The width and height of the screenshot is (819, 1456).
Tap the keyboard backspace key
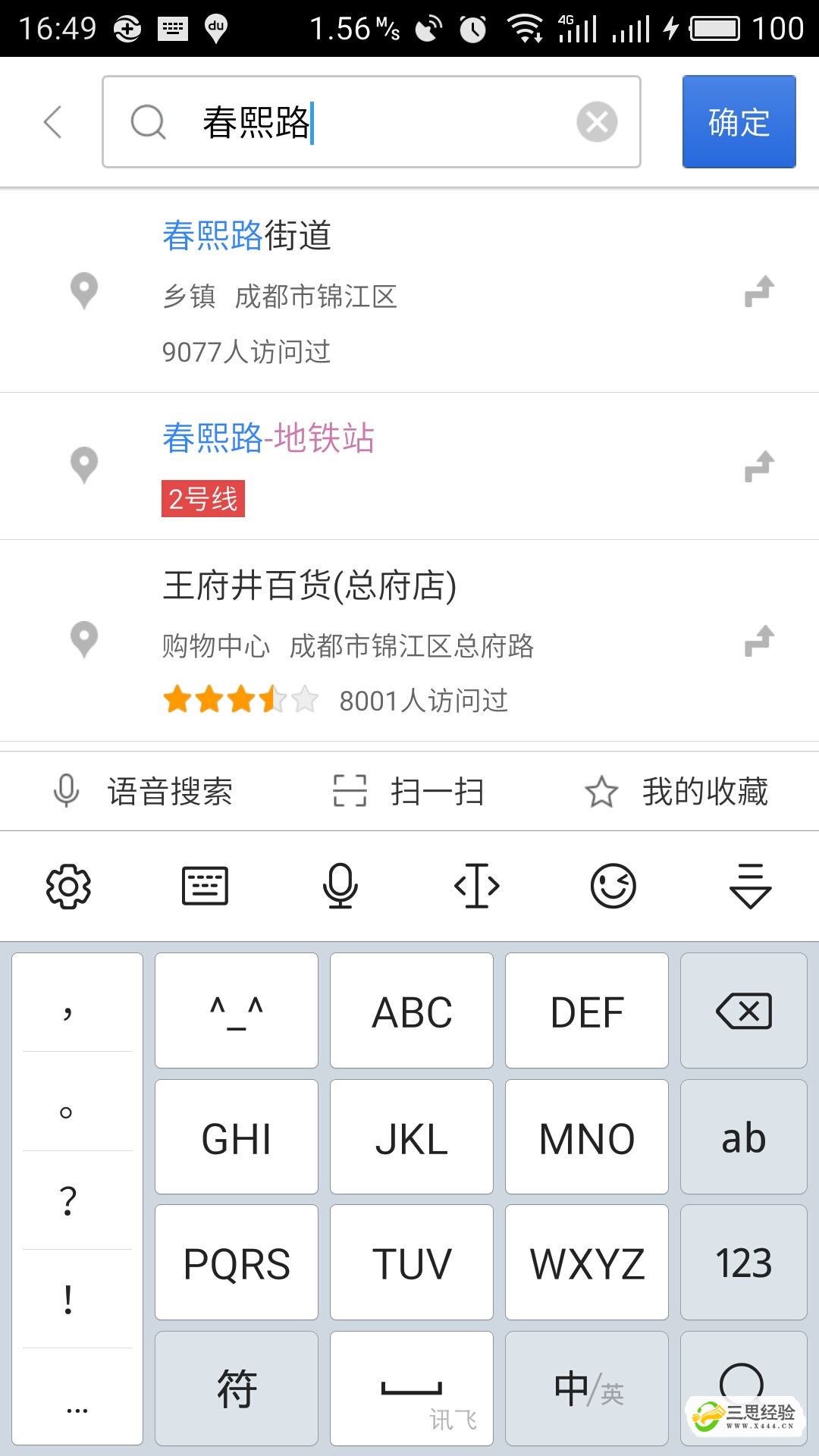743,1011
